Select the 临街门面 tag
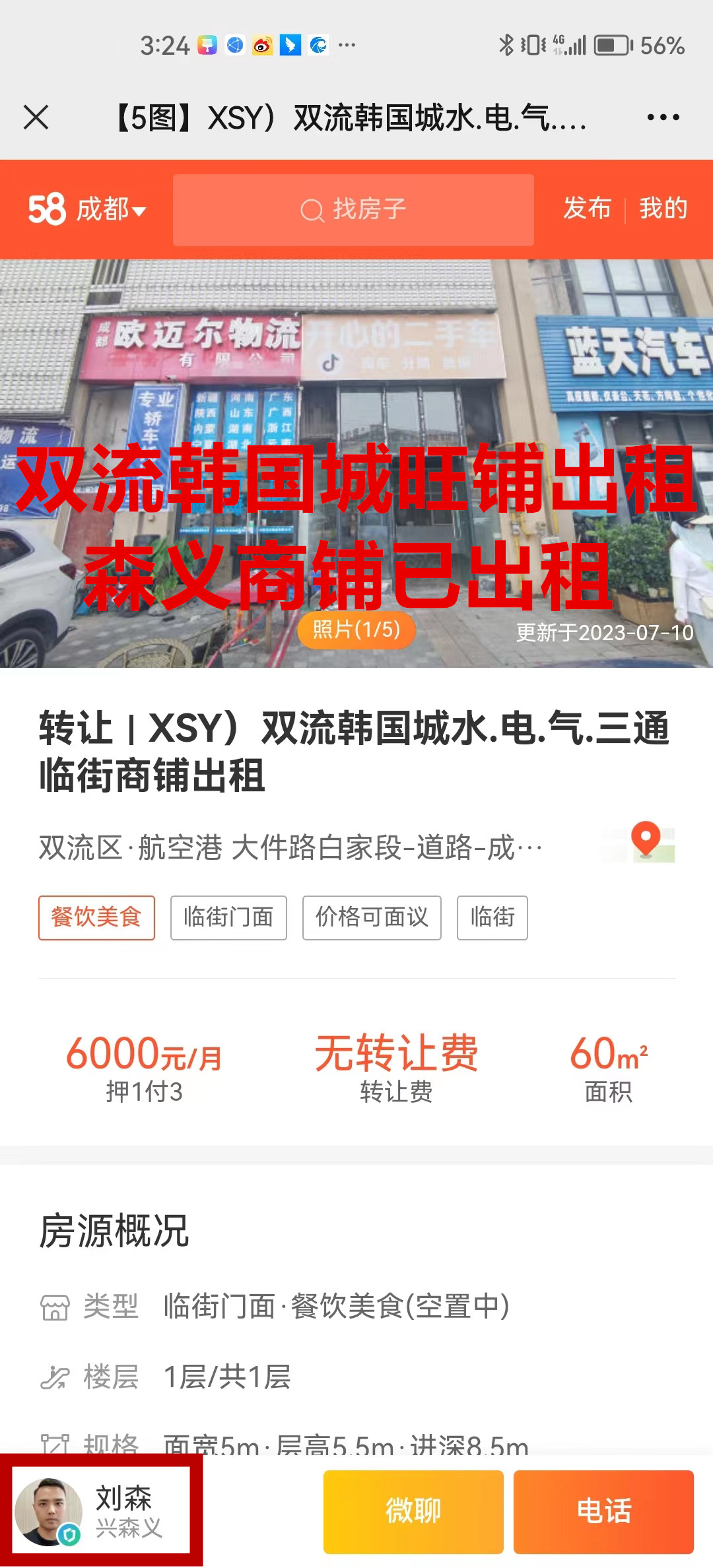Viewport: 713px width, 1568px height. click(x=228, y=917)
